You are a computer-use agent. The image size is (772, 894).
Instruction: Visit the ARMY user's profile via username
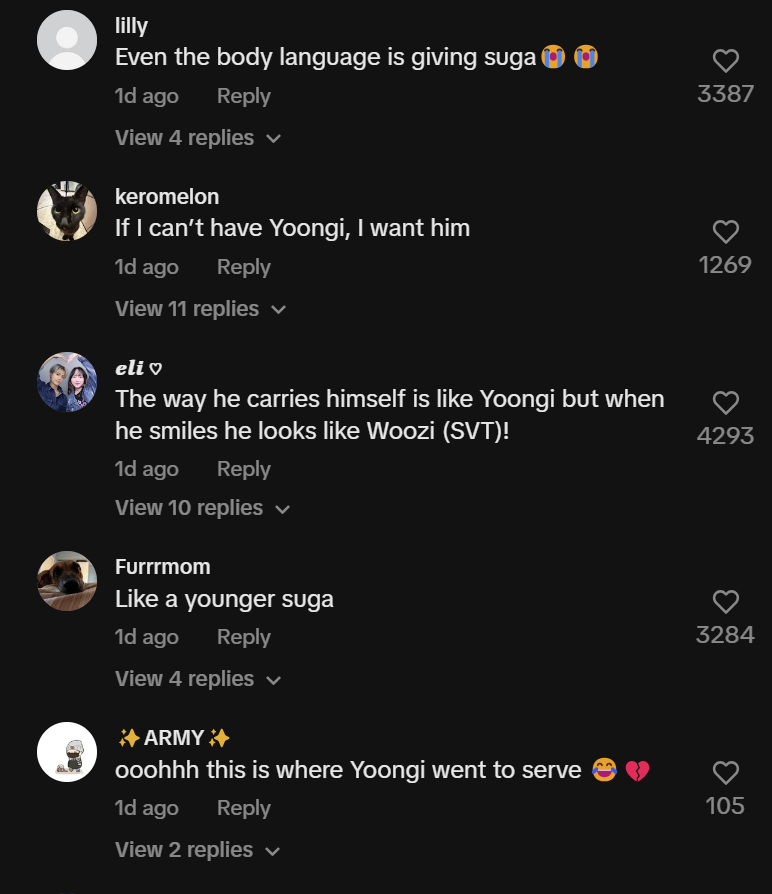tap(174, 738)
